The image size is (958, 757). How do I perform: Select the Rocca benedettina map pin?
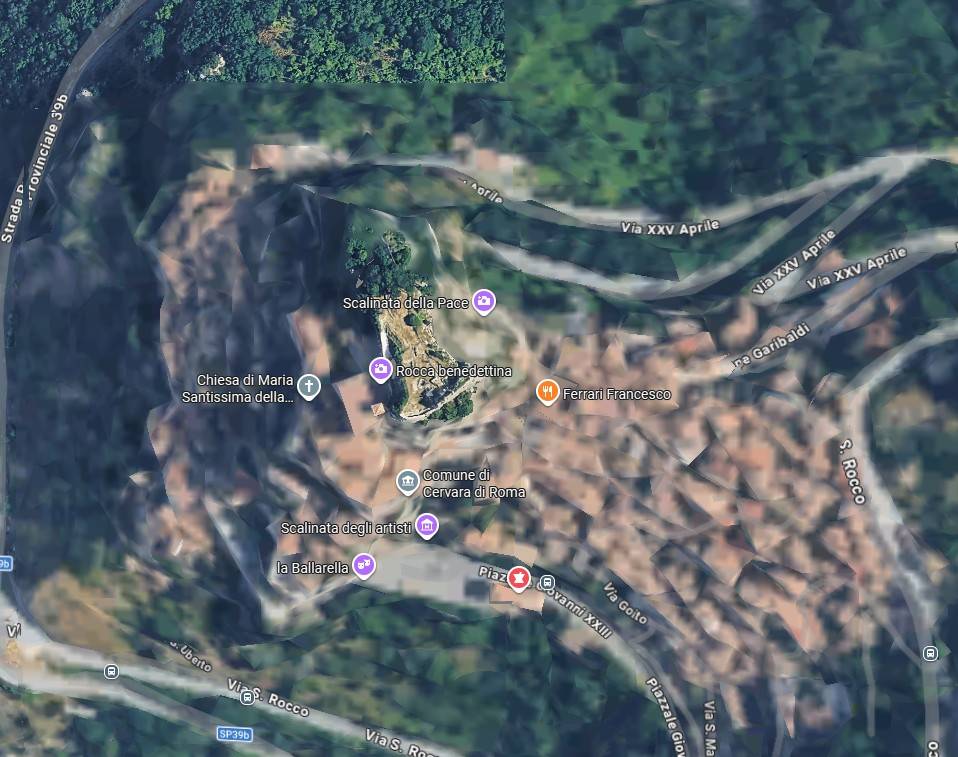[380, 369]
